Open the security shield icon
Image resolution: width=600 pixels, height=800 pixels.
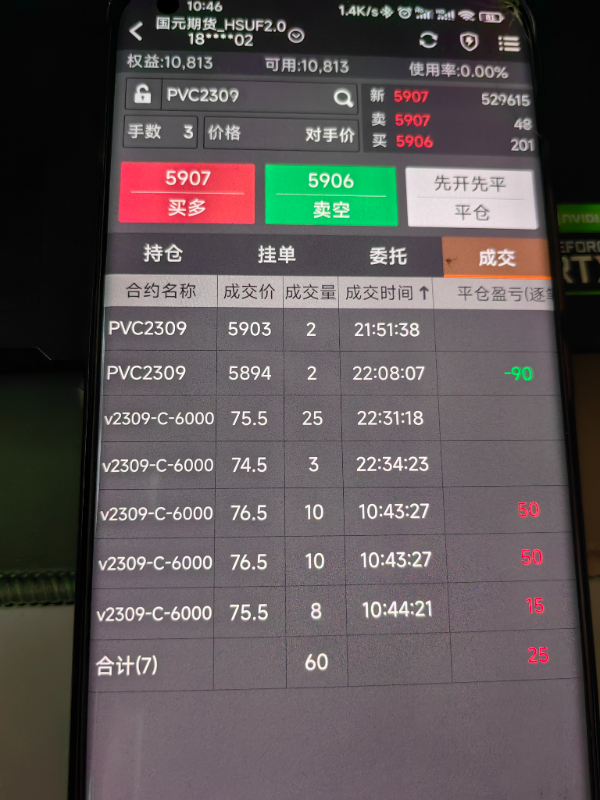[469, 41]
